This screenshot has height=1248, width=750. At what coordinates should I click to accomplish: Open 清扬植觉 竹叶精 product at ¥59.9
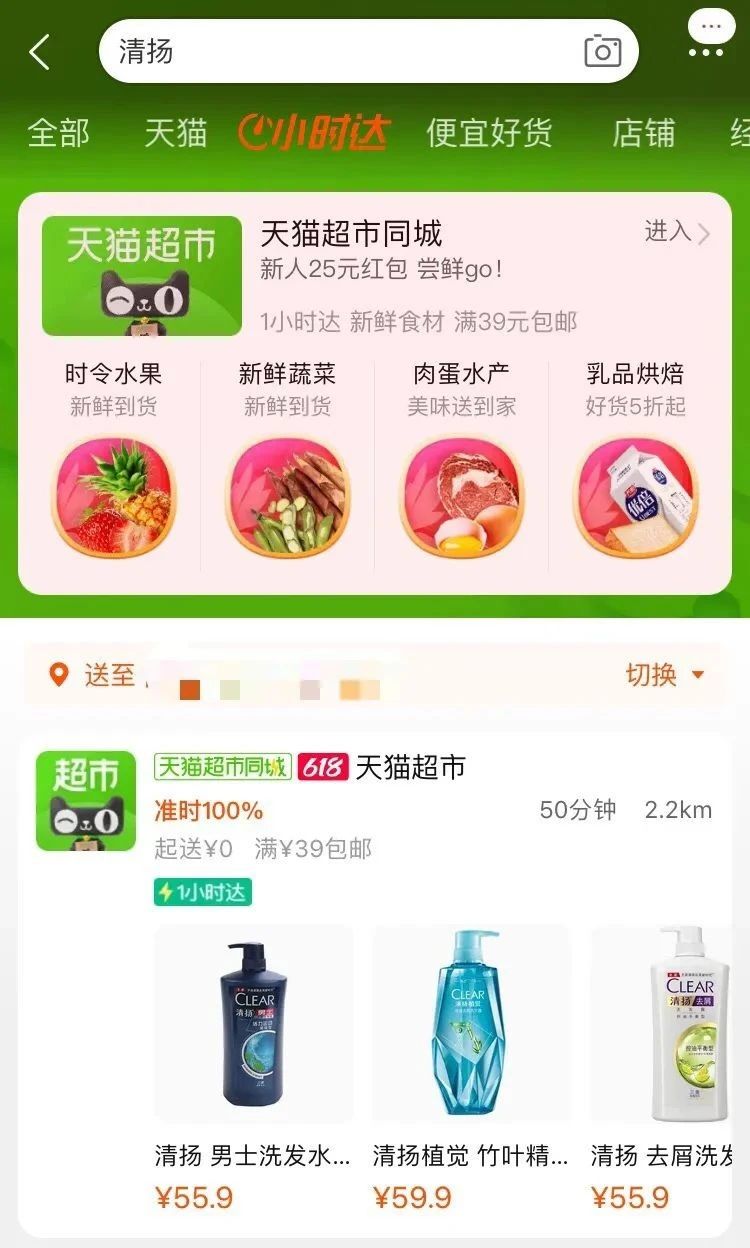click(471, 1069)
